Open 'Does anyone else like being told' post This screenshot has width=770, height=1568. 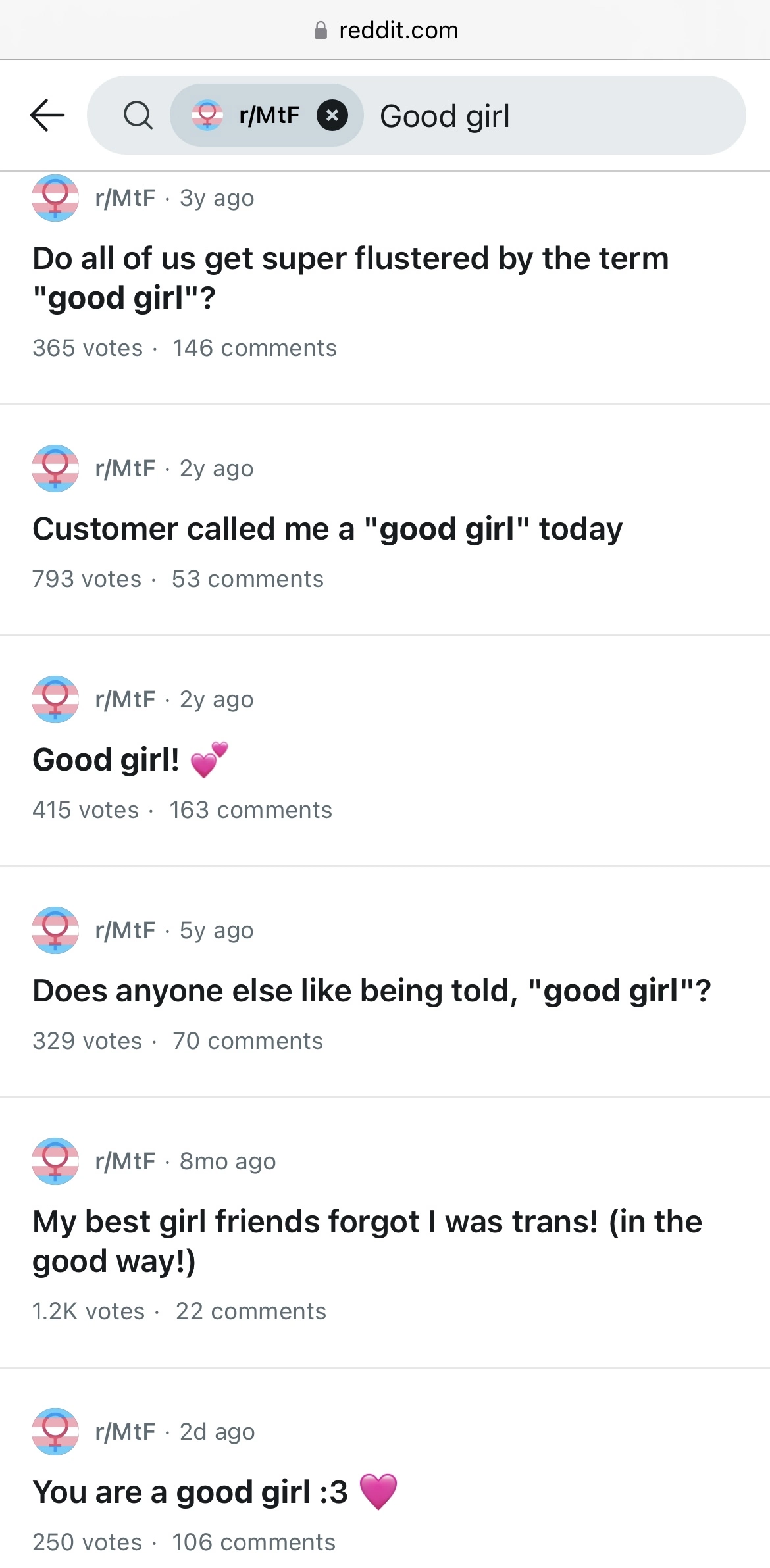click(372, 991)
